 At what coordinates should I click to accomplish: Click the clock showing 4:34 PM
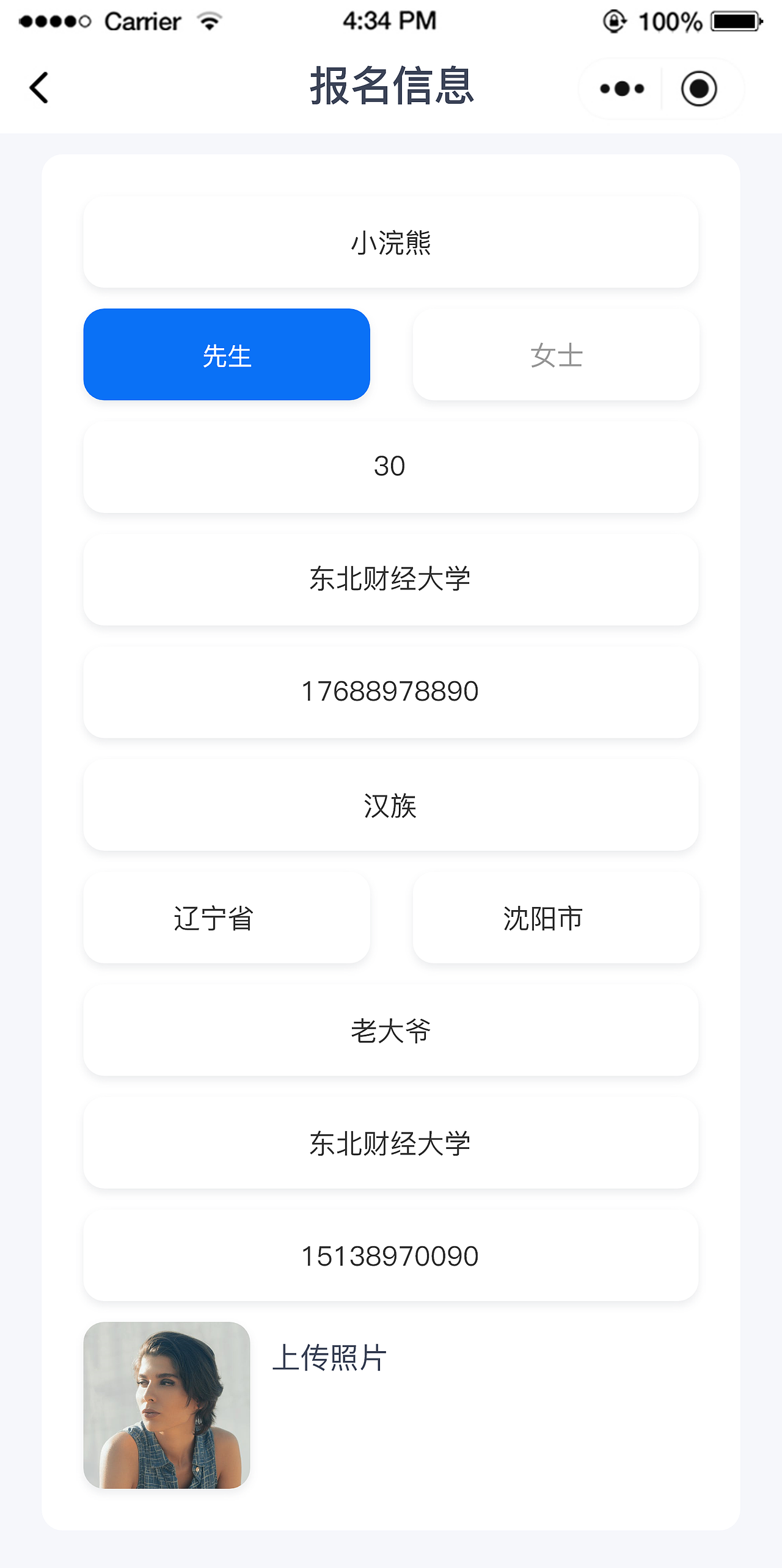[x=389, y=20]
